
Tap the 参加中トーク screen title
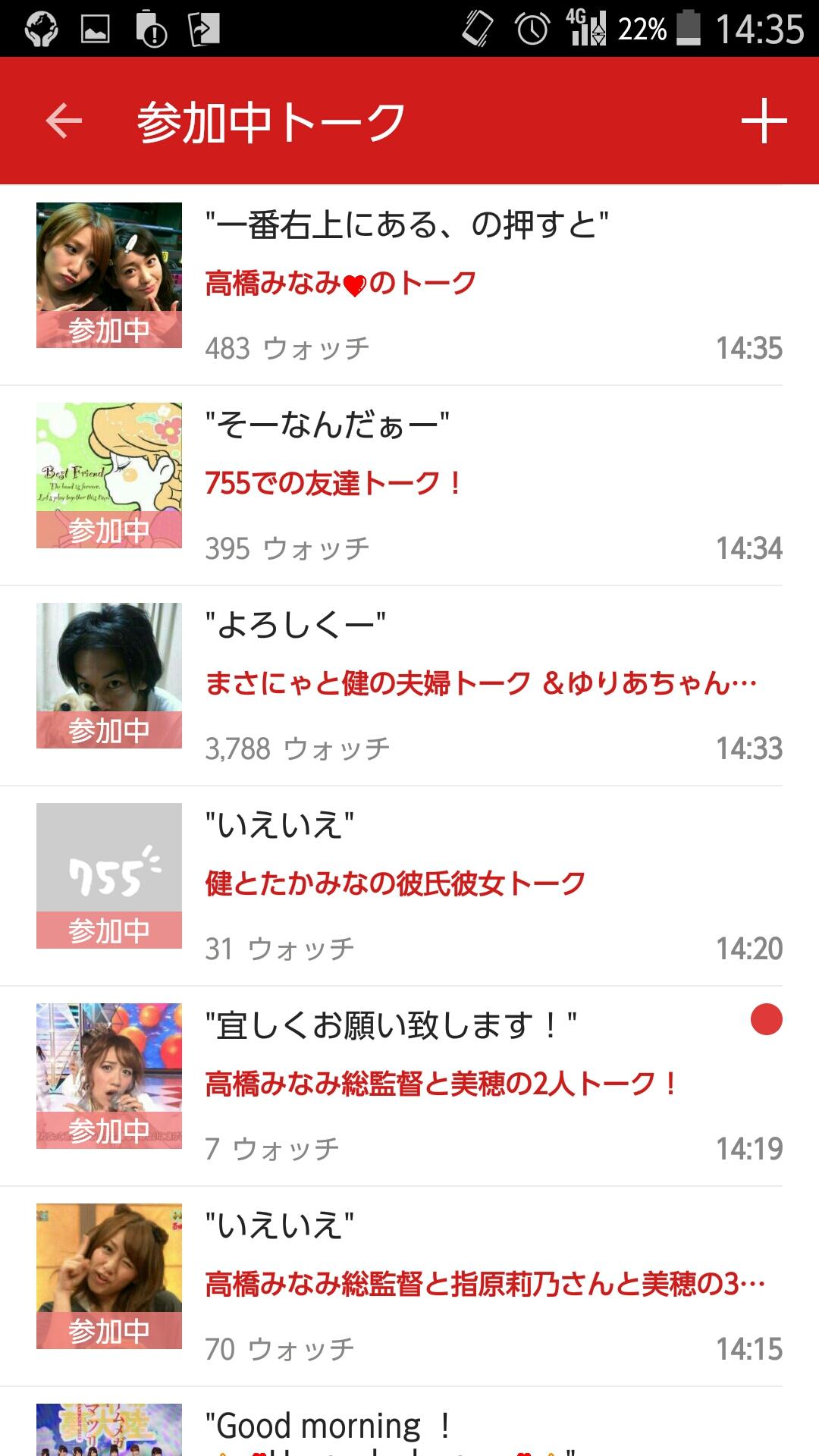[x=269, y=121]
